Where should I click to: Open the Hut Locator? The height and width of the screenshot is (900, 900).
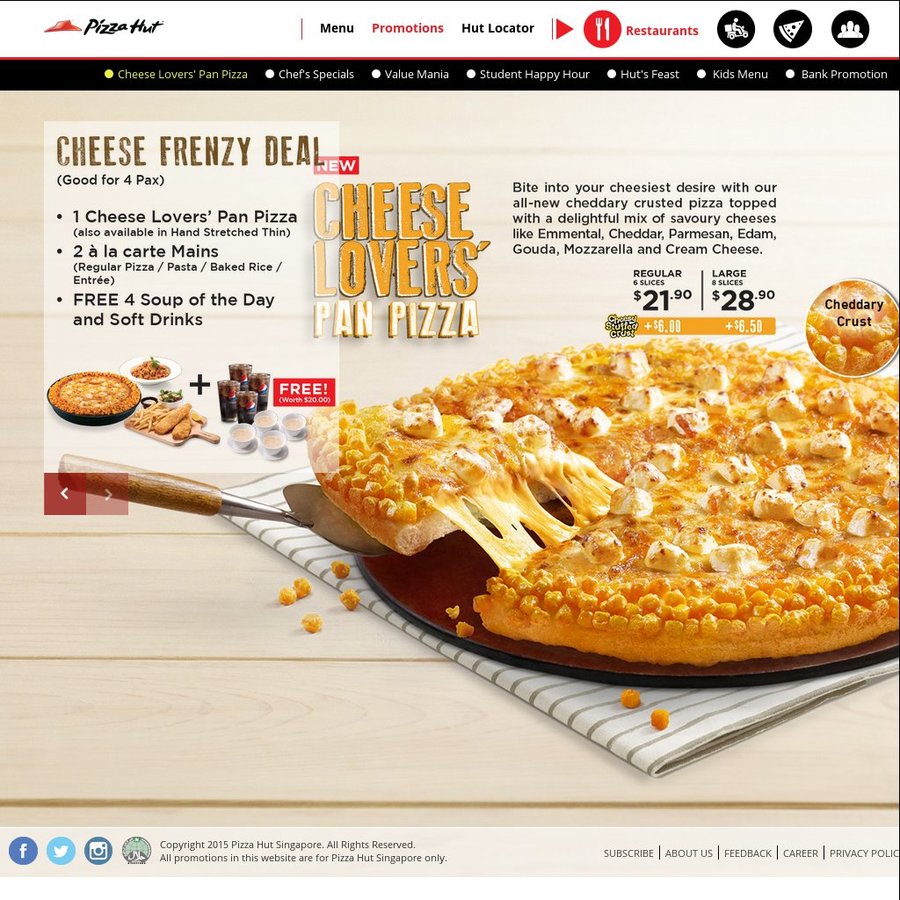click(x=497, y=28)
